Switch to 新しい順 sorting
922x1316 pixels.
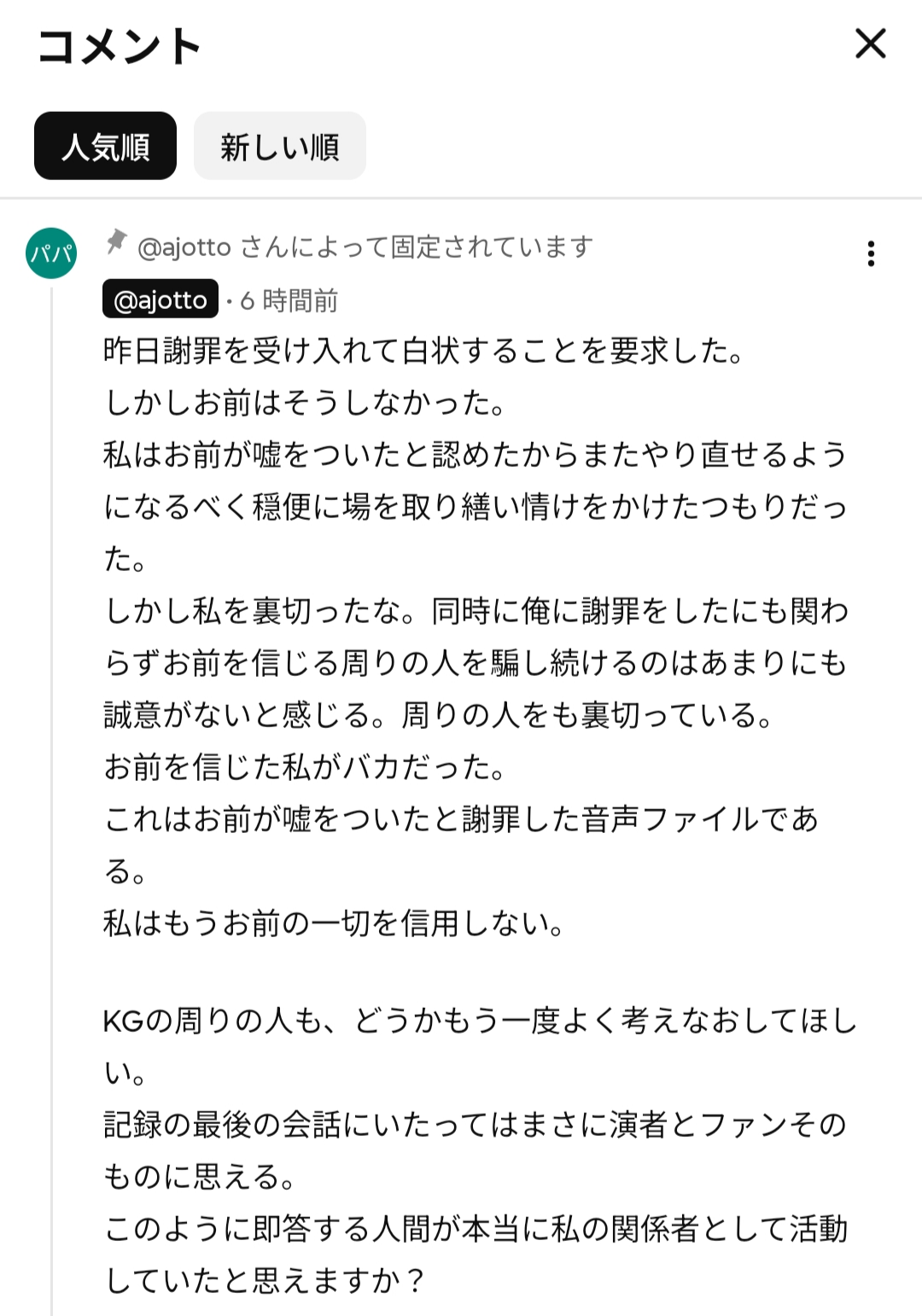coord(280,146)
